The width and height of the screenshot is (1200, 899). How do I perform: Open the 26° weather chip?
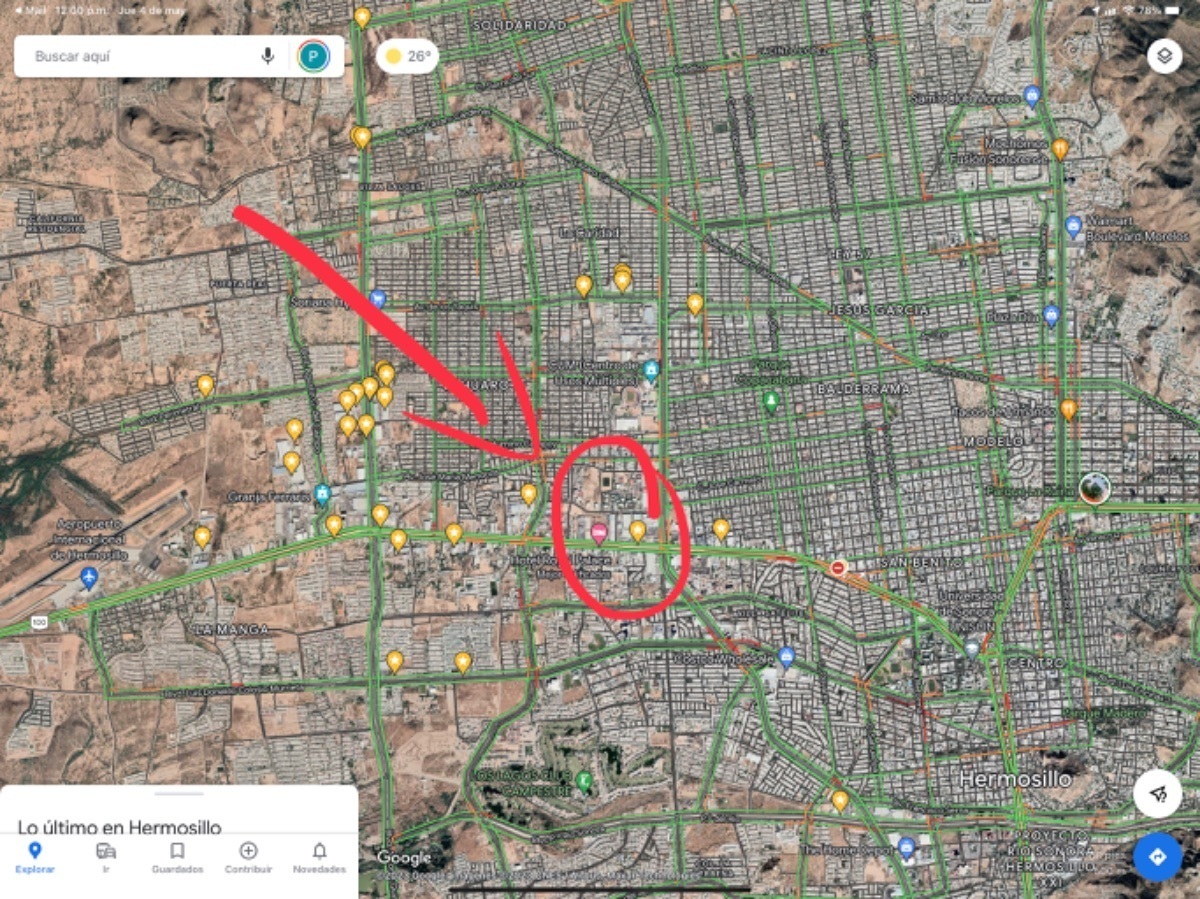coord(408,56)
